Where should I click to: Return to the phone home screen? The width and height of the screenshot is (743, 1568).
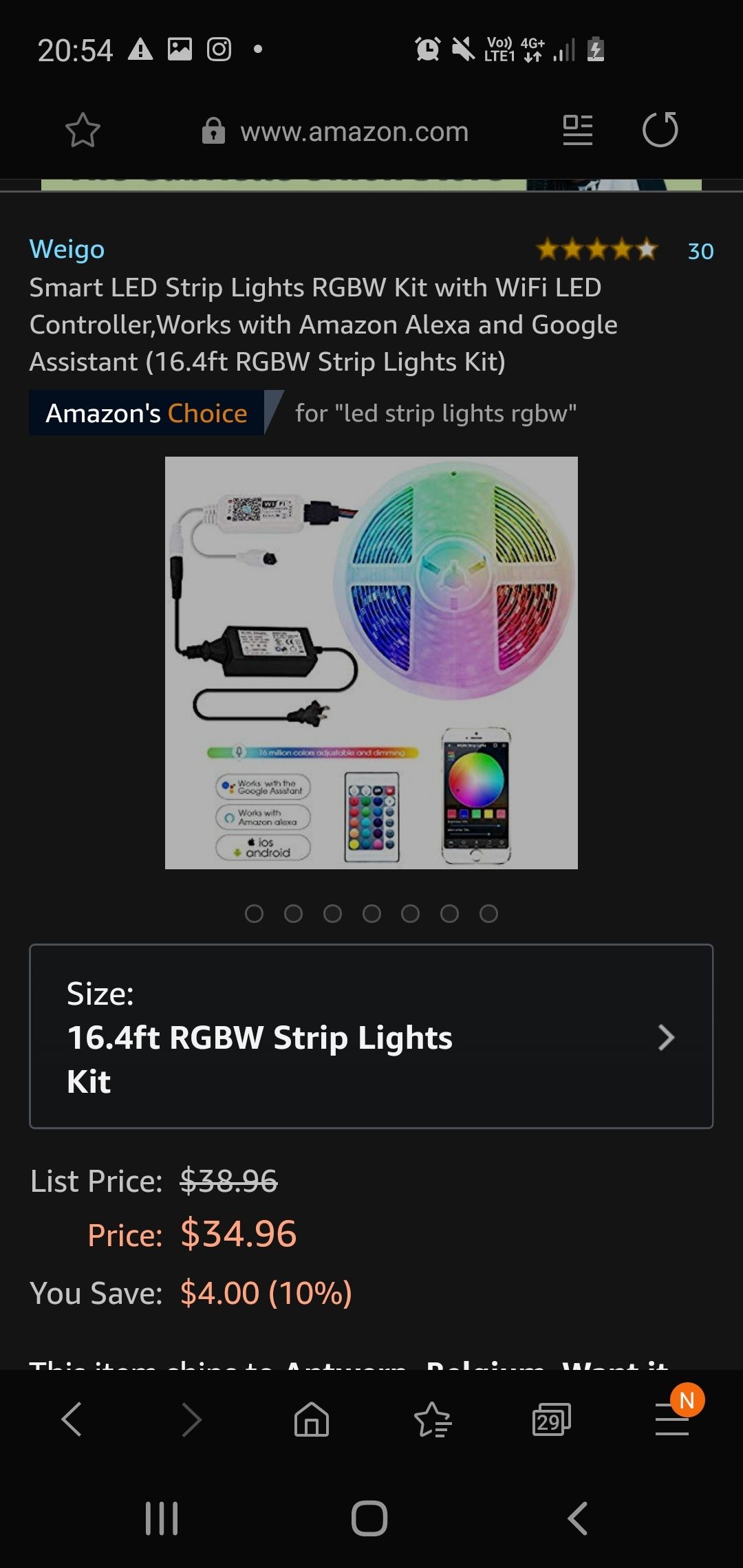pyautogui.click(x=369, y=1518)
